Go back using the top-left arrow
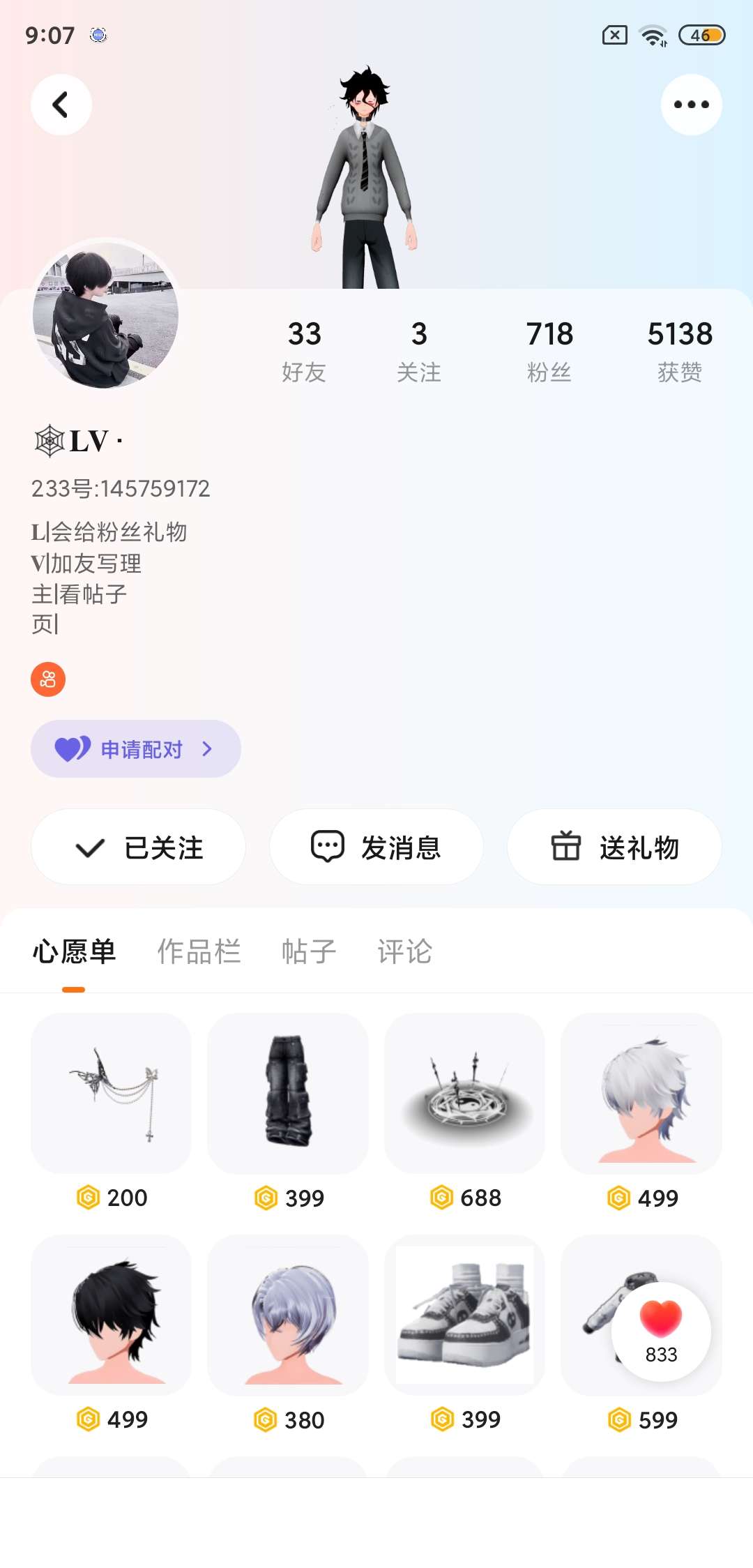 61,105
